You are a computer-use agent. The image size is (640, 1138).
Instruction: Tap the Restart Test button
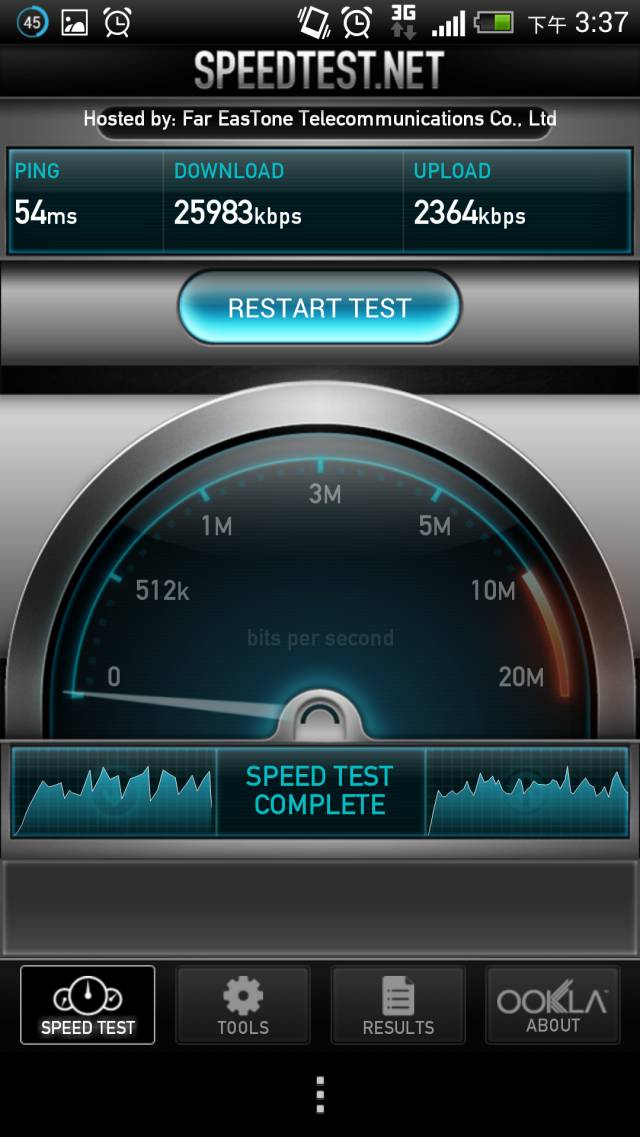tap(319, 308)
